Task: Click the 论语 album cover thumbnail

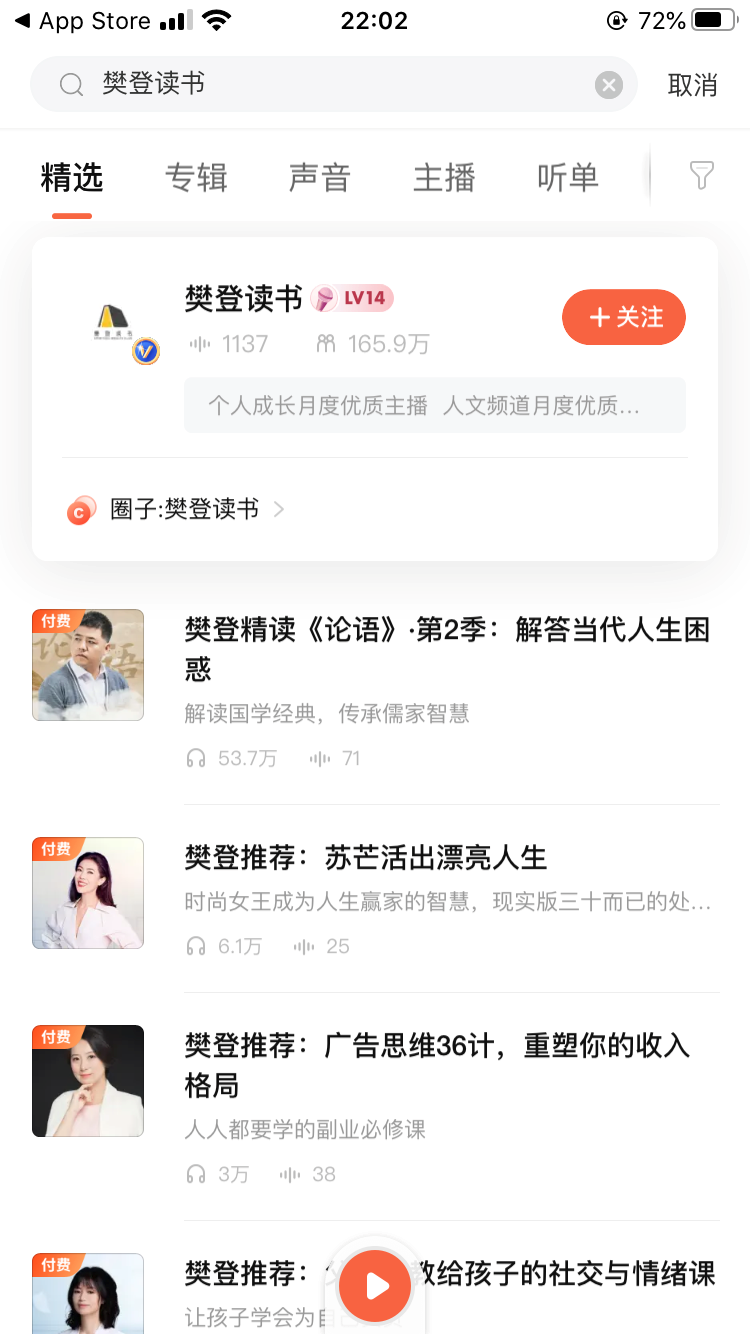Action: (87, 665)
